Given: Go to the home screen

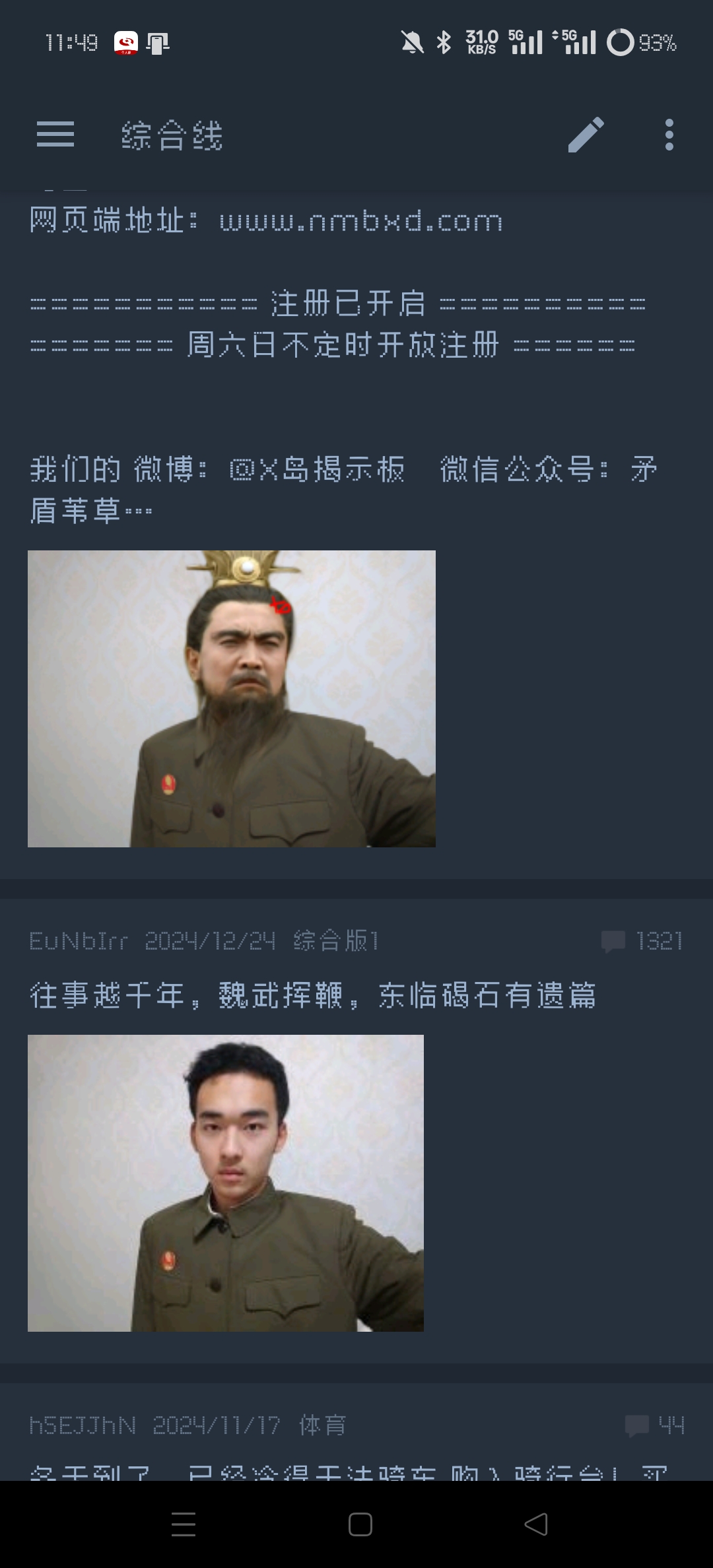Looking at the screenshot, I should [360, 1524].
